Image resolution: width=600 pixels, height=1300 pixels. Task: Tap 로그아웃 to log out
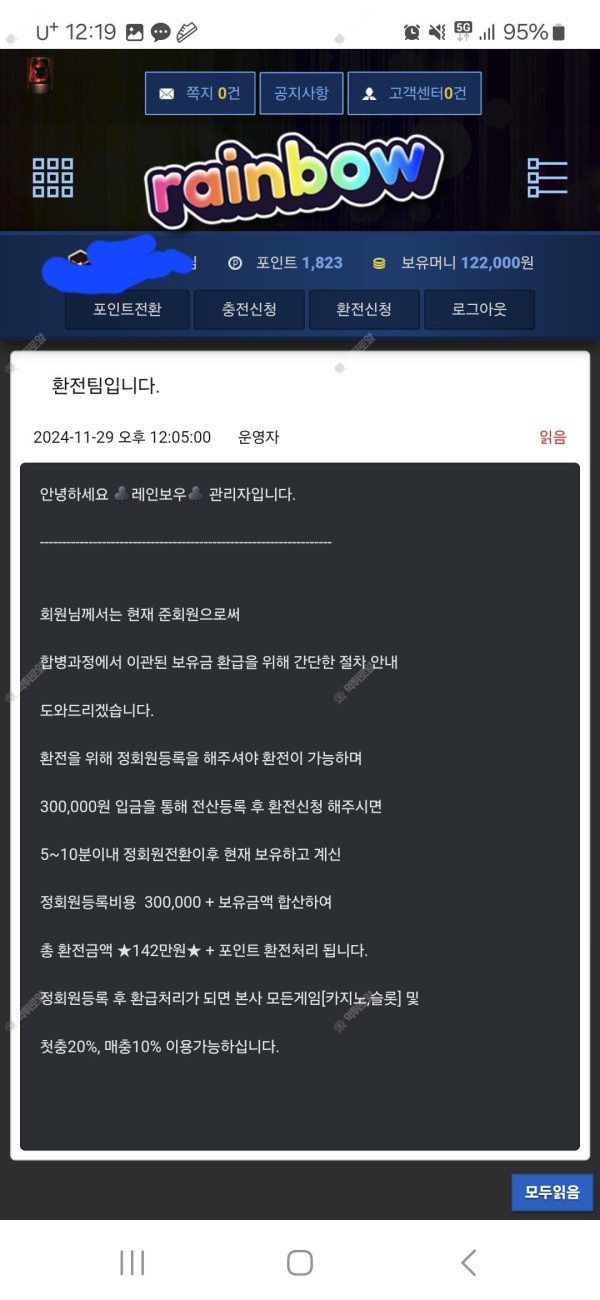479,309
